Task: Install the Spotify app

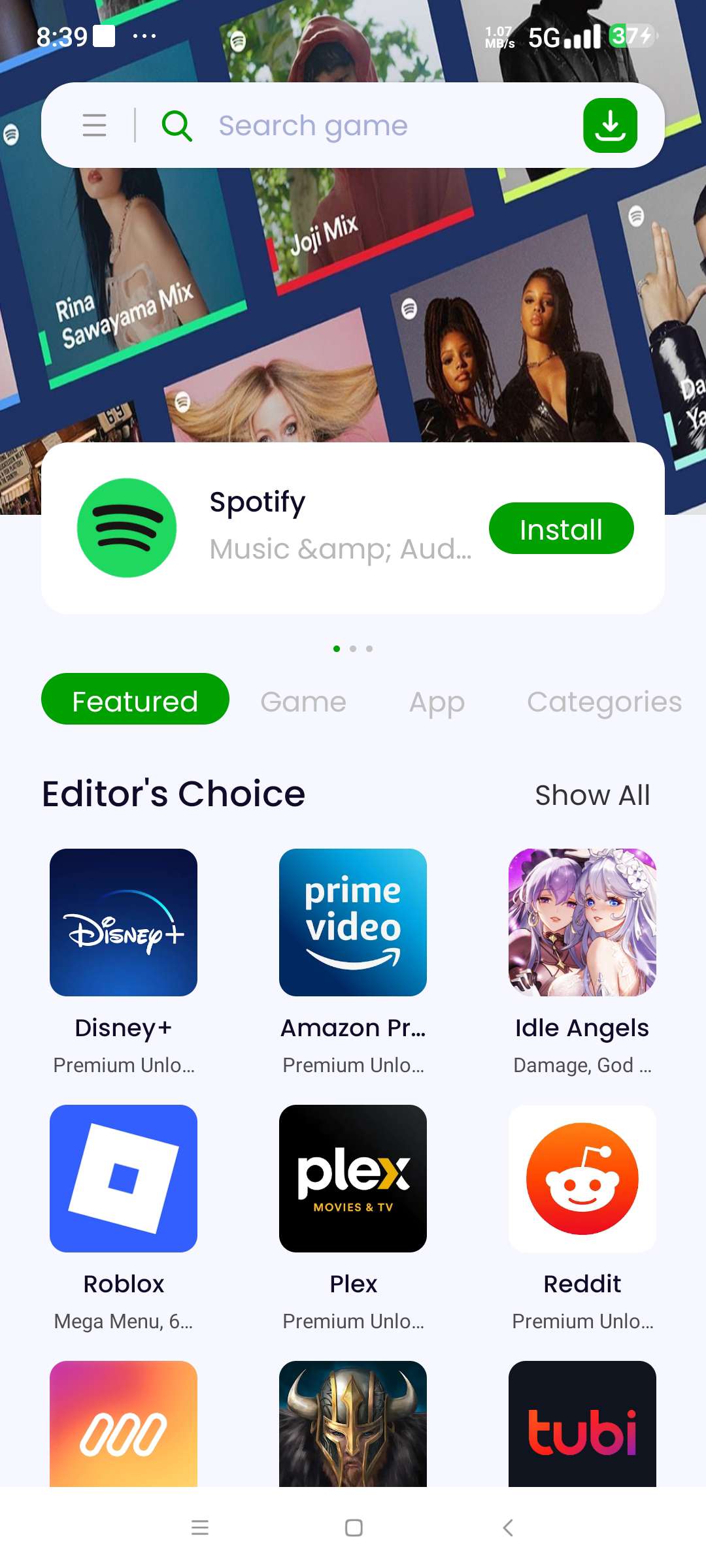Action: (561, 529)
